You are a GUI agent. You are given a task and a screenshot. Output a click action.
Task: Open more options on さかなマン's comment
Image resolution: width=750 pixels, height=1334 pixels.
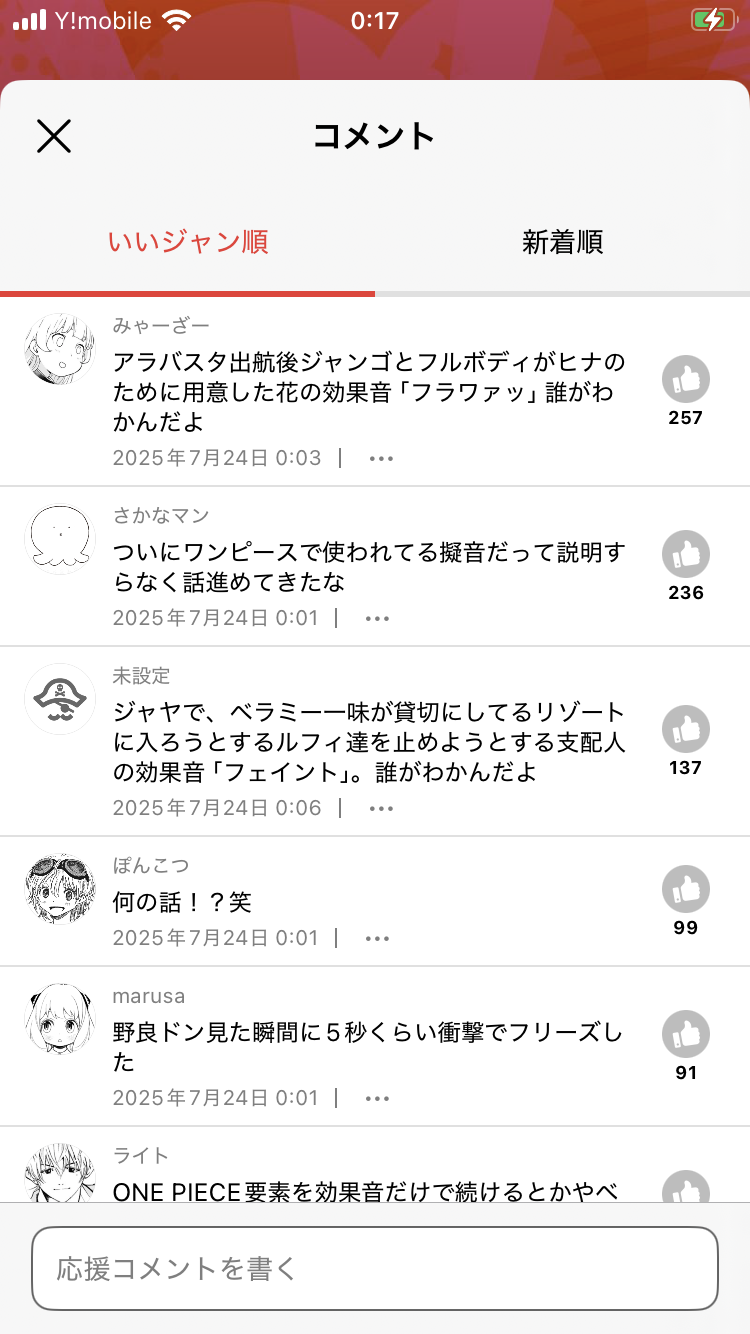[377, 619]
